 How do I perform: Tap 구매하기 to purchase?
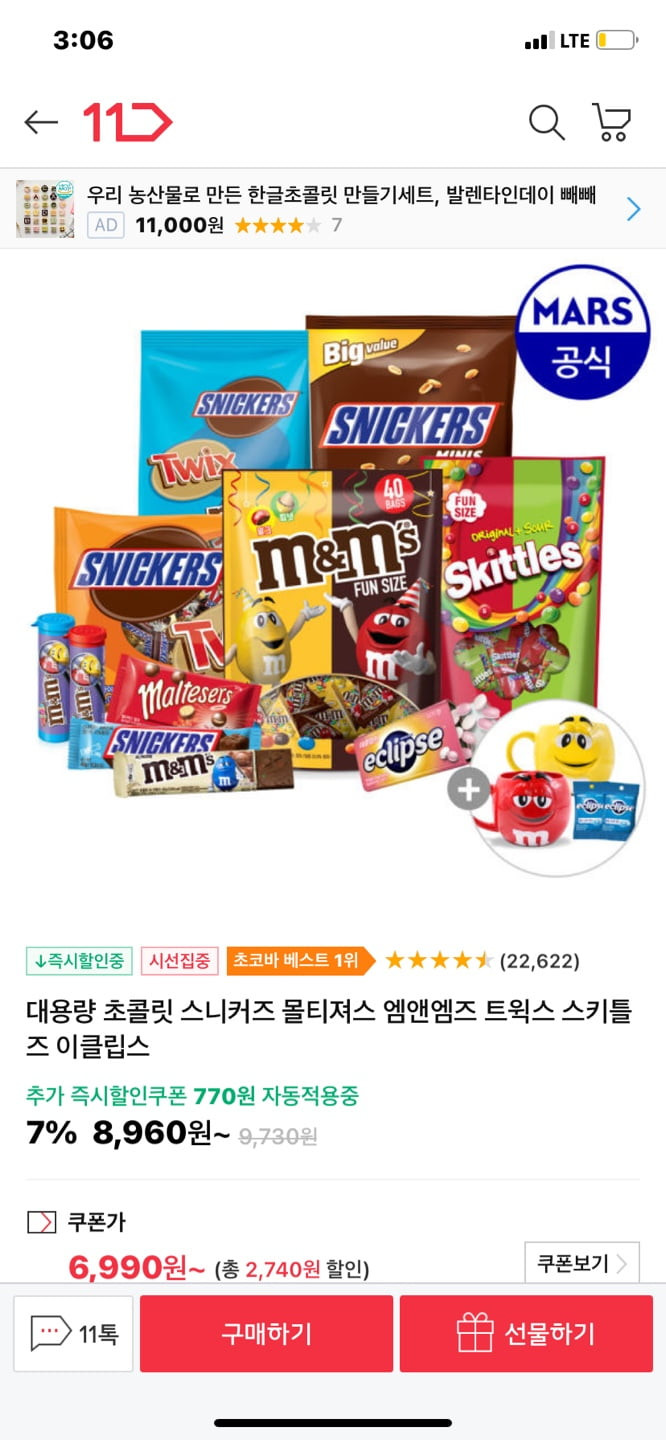coord(266,1334)
